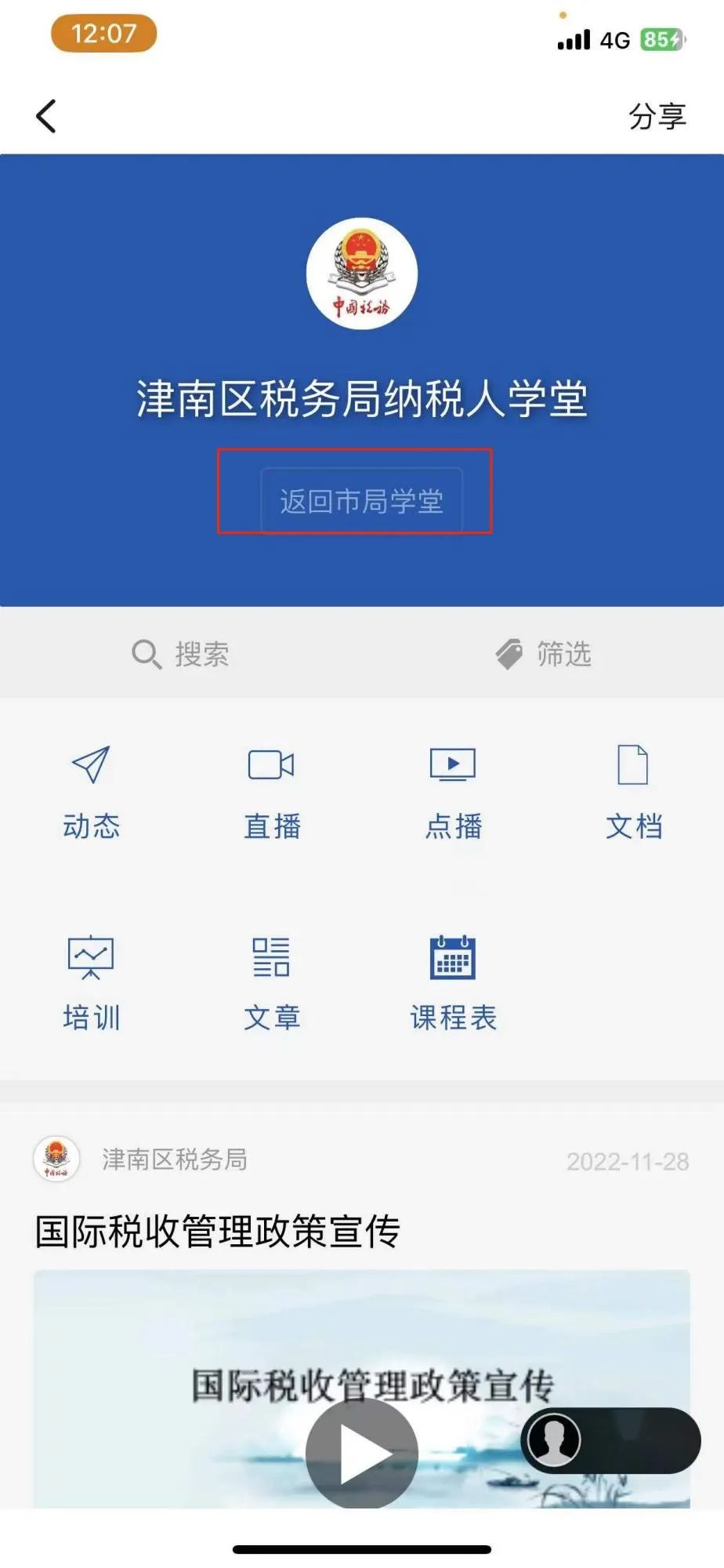Open the 文章 articles section
724x1568 pixels.
272,983
